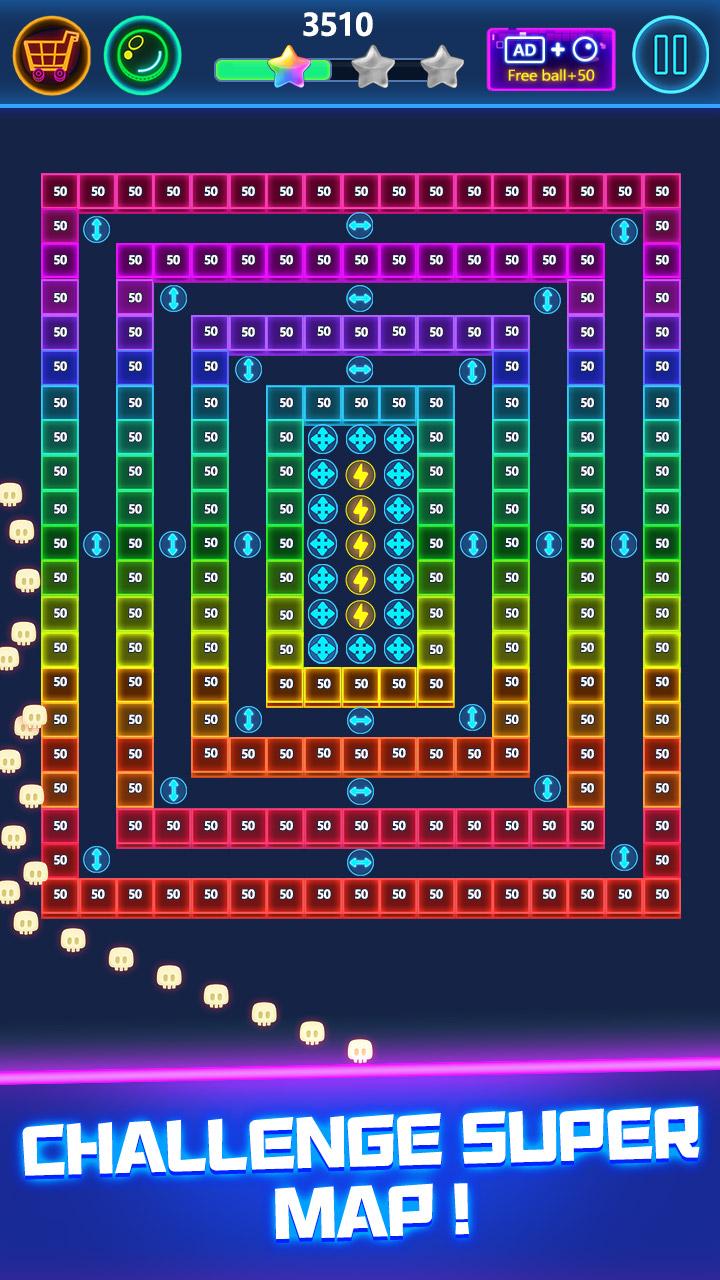Watch ad for Free ball+50

click(551, 59)
